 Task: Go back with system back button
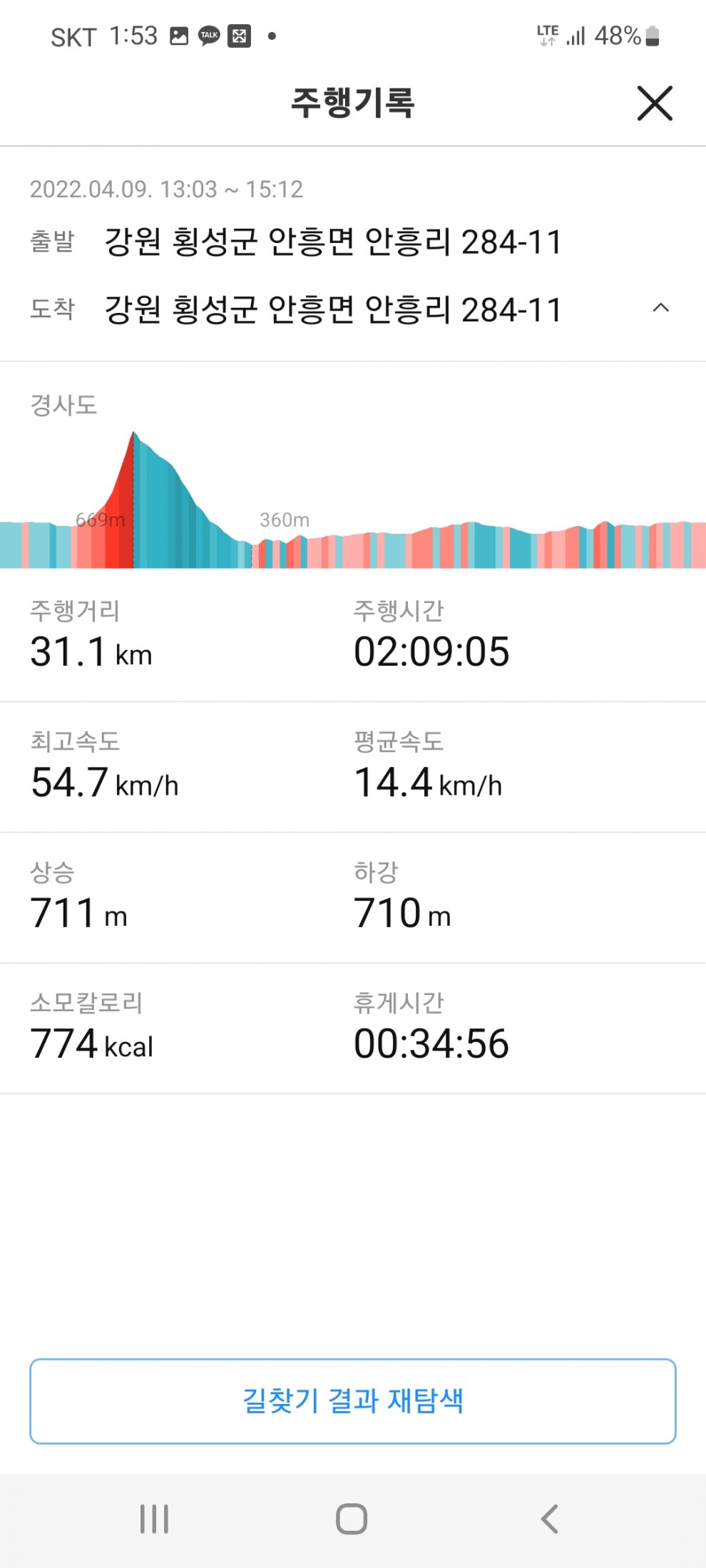click(549, 1519)
